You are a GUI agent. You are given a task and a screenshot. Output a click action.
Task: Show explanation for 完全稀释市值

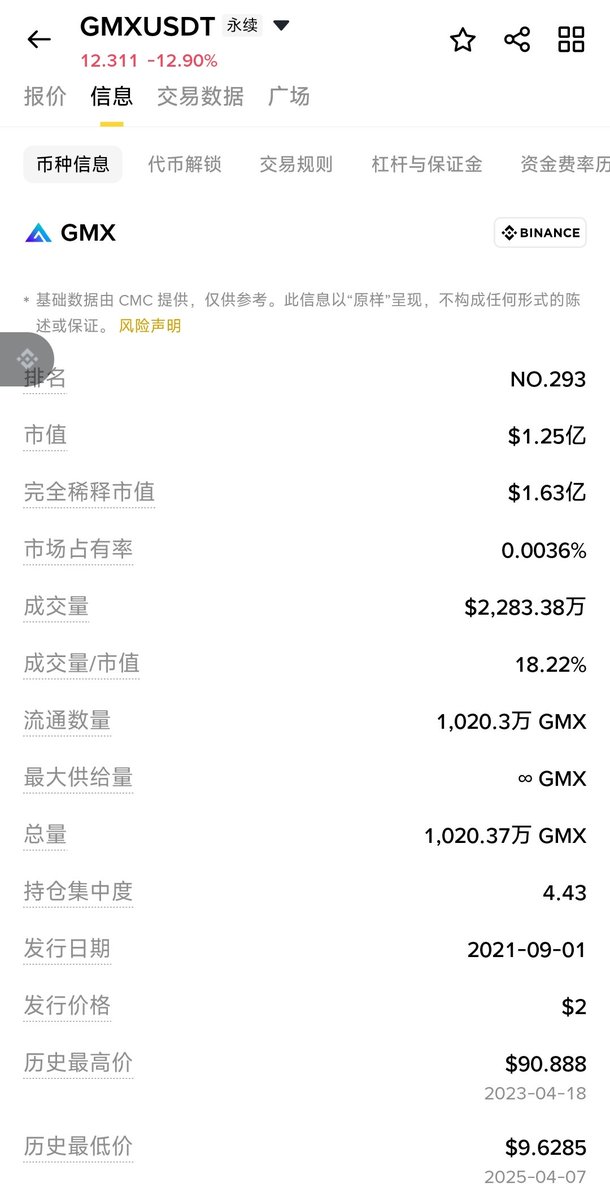pos(89,492)
